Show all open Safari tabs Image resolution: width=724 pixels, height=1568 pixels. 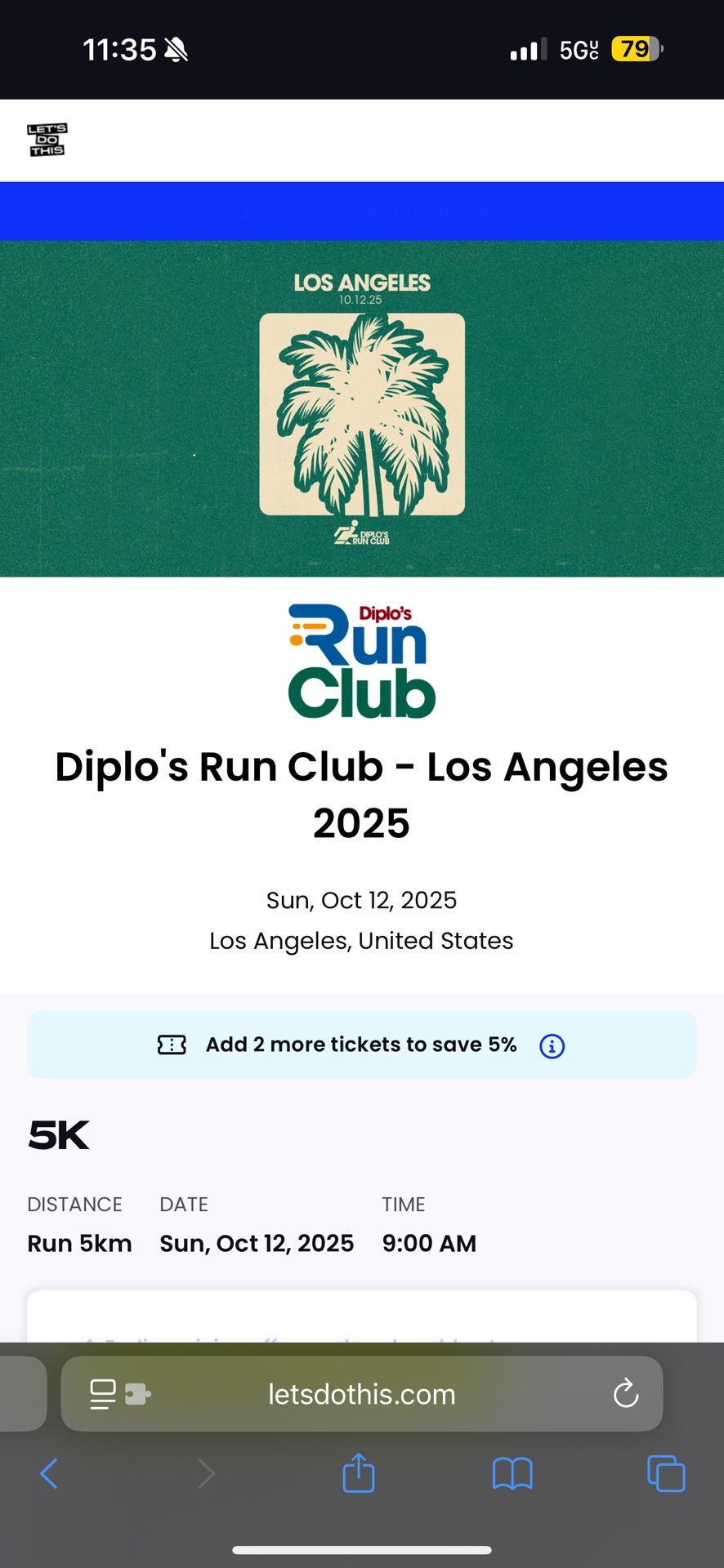[x=666, y=1474]
